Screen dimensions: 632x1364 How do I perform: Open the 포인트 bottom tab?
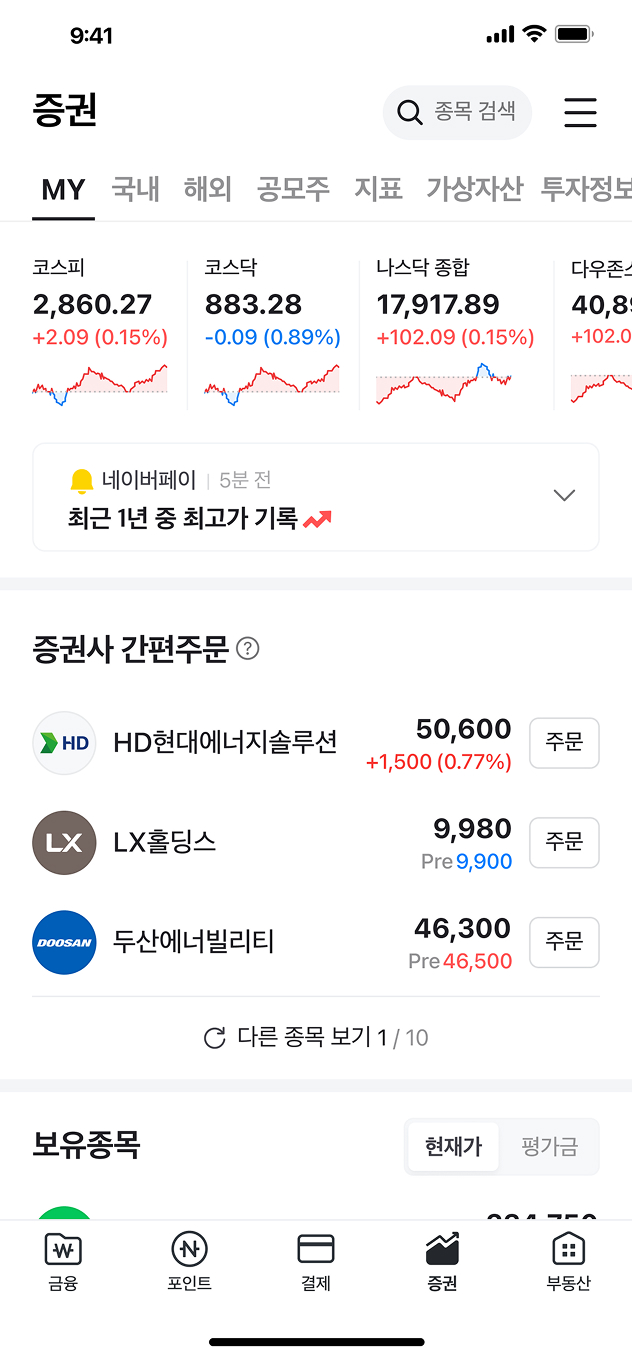point(189,1262)
